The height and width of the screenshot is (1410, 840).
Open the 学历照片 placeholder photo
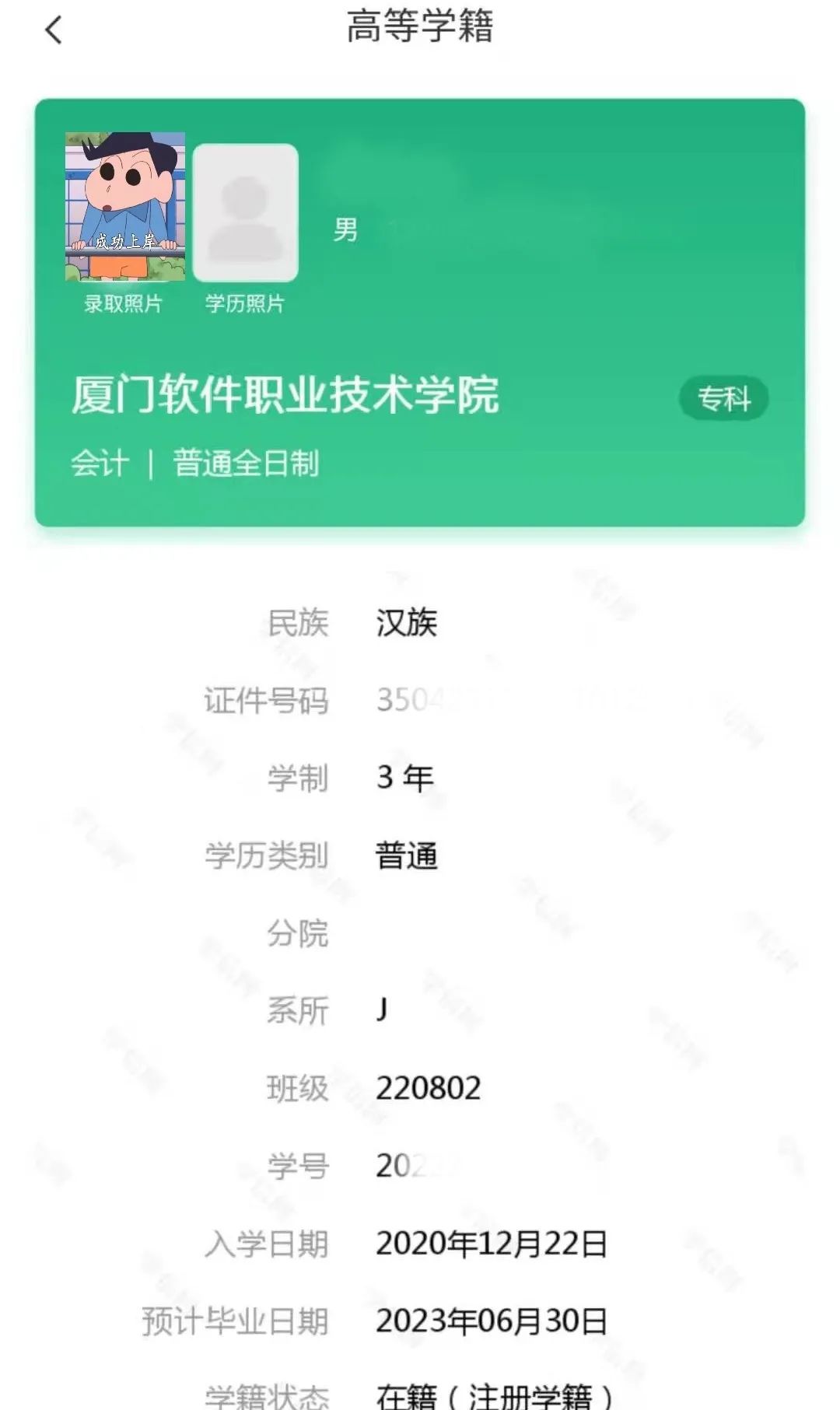point(245,212)
